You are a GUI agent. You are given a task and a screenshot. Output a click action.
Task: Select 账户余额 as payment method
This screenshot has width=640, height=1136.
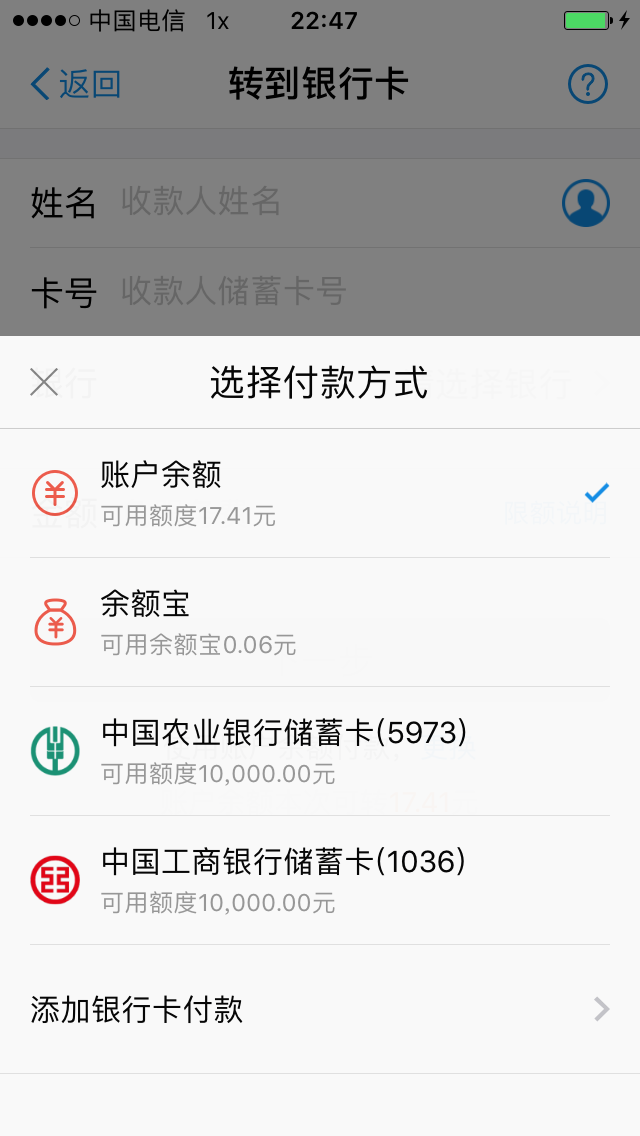[x=320, y=493]
